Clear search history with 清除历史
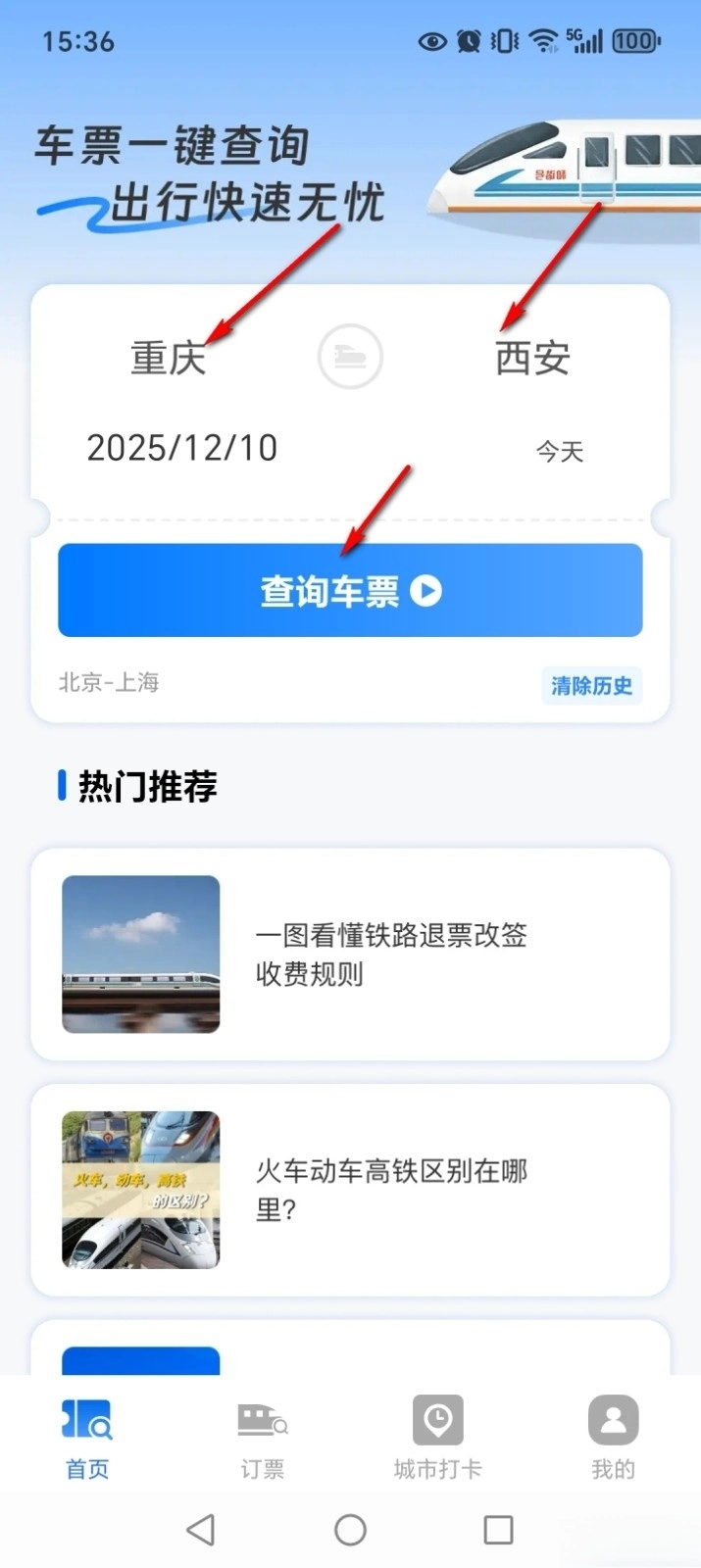The width and height of the screenshot is (701, 1568). [x=591, y=685]
